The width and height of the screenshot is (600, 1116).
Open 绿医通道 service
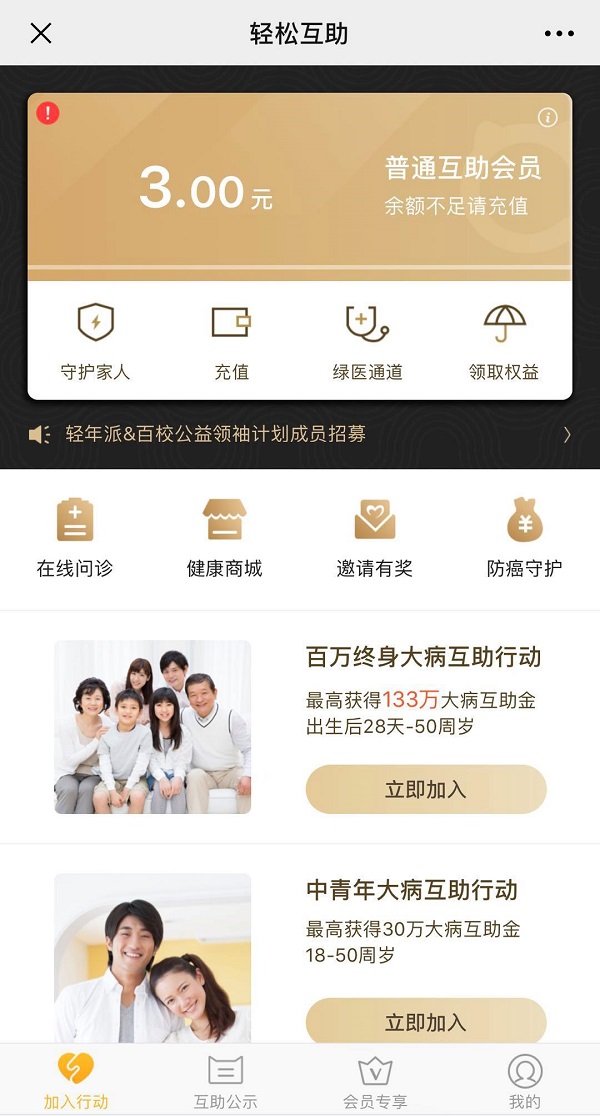coord(367,342)
